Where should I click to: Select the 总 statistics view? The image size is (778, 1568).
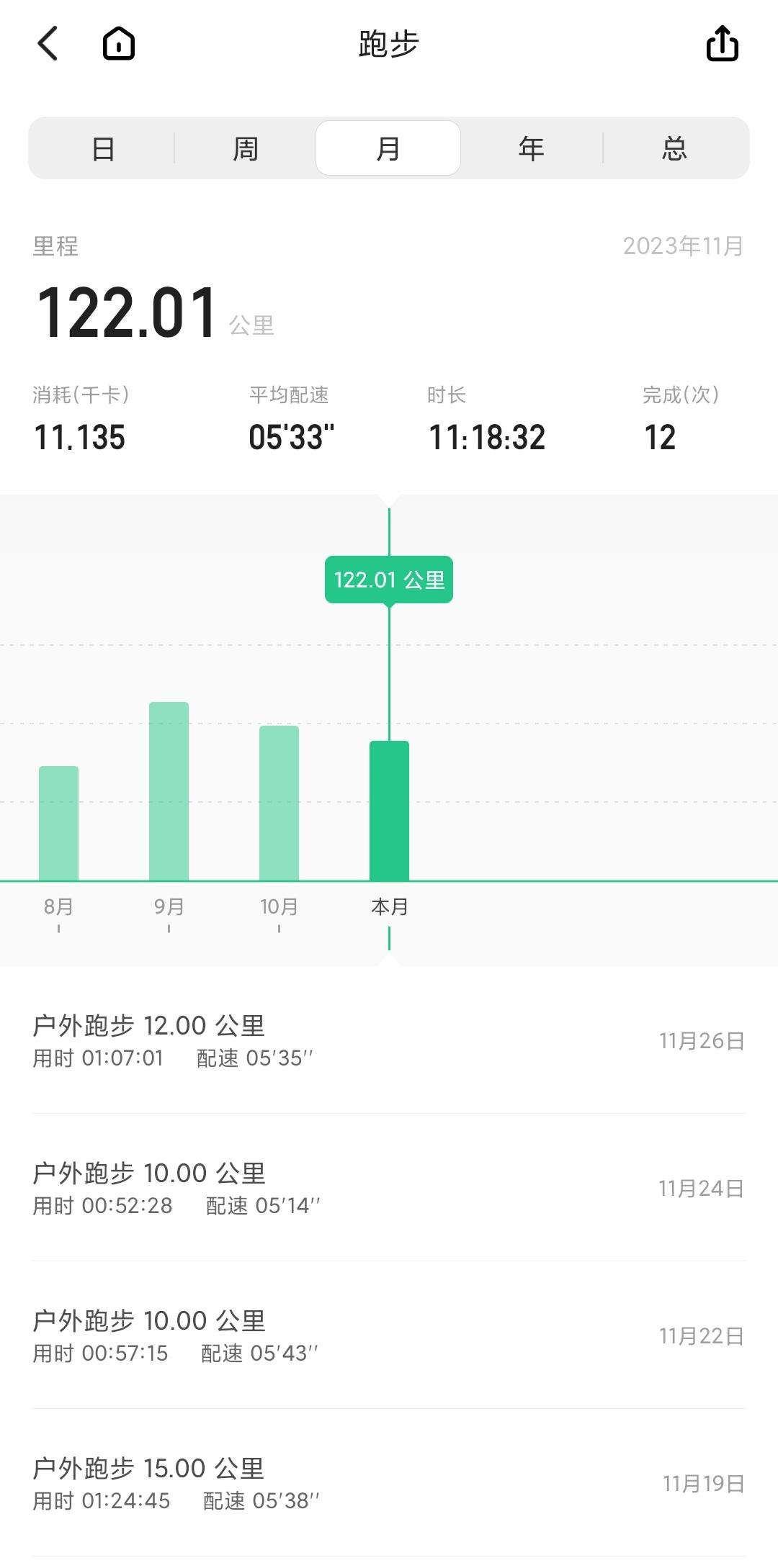tap(675, 147)
